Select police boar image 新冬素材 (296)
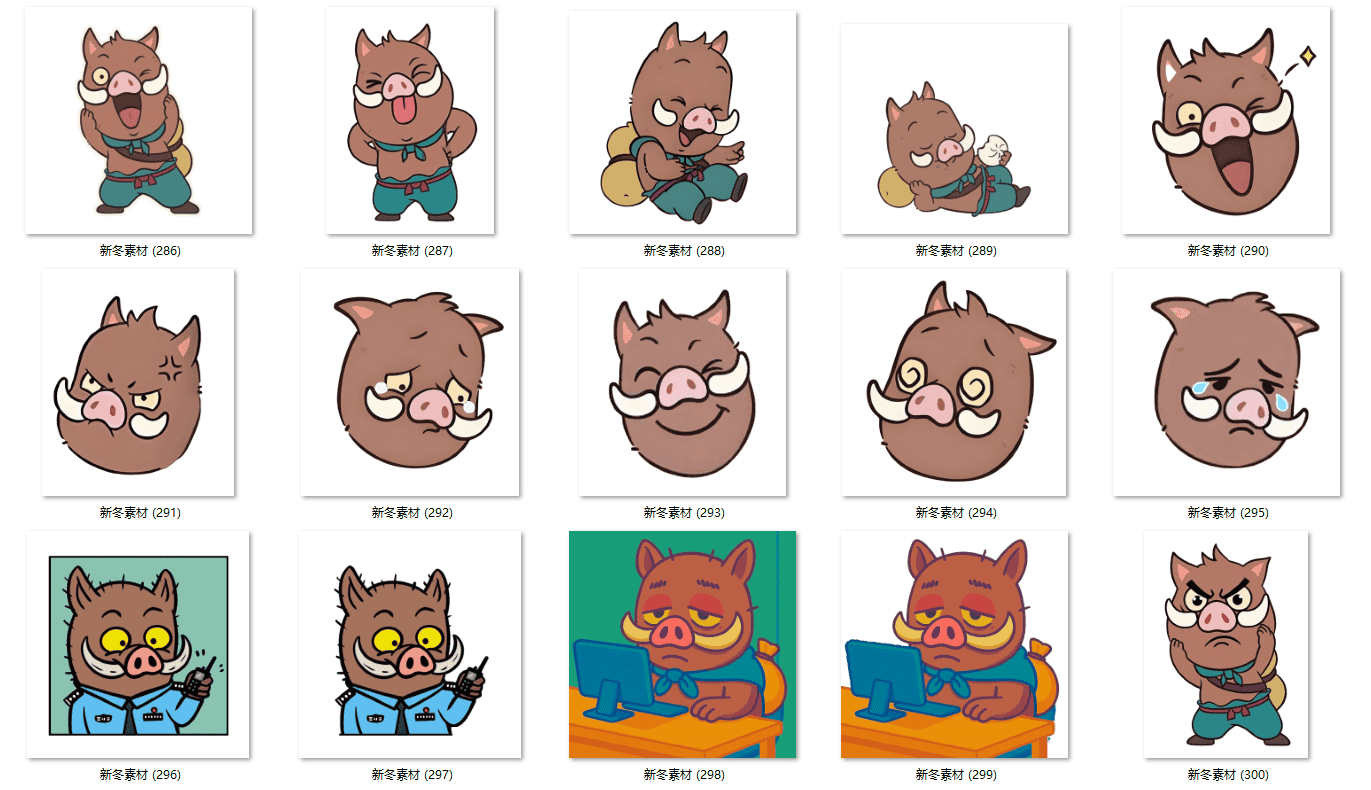 (139, 645)
